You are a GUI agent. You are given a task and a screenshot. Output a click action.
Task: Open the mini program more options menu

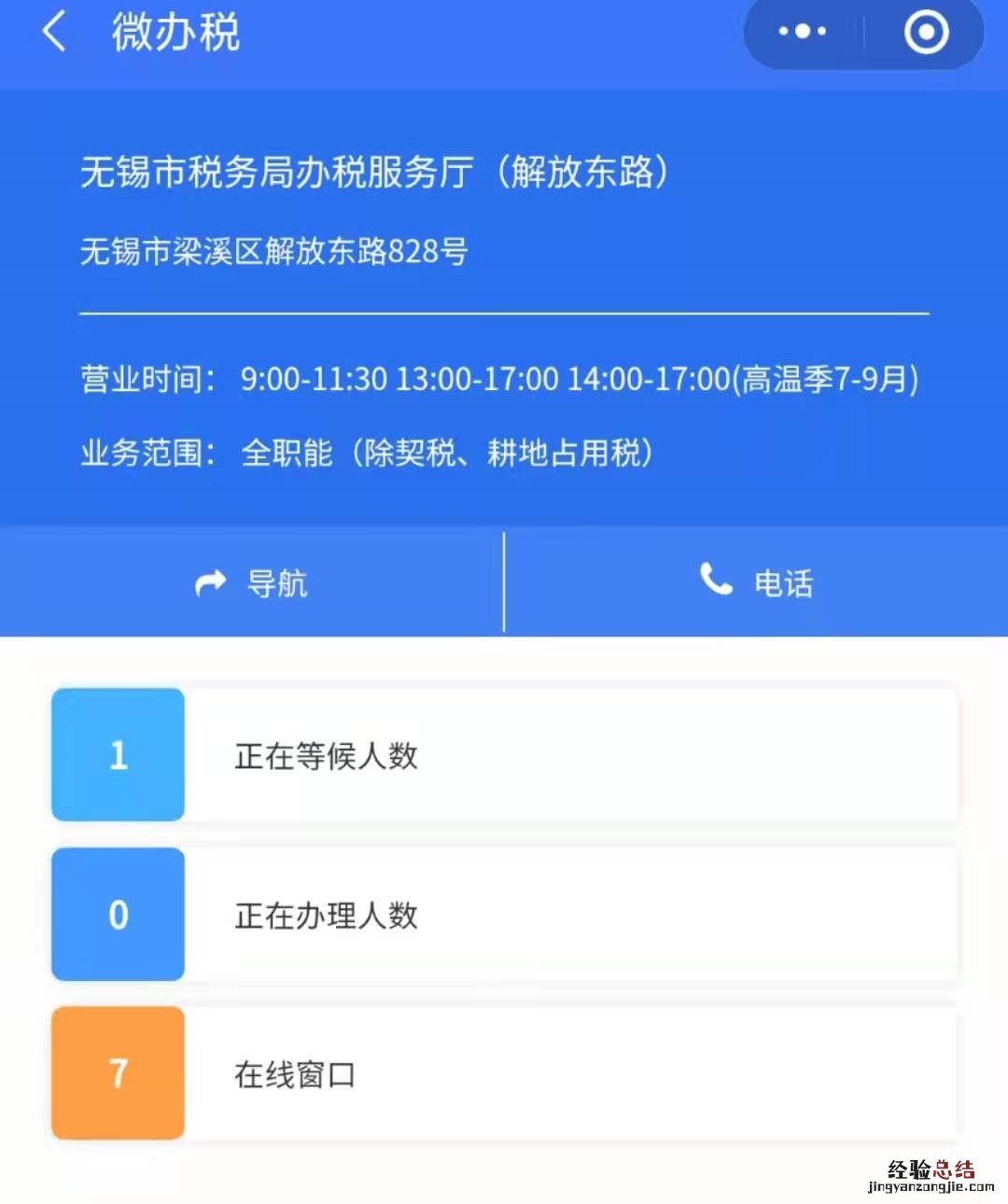click(803, 32)
